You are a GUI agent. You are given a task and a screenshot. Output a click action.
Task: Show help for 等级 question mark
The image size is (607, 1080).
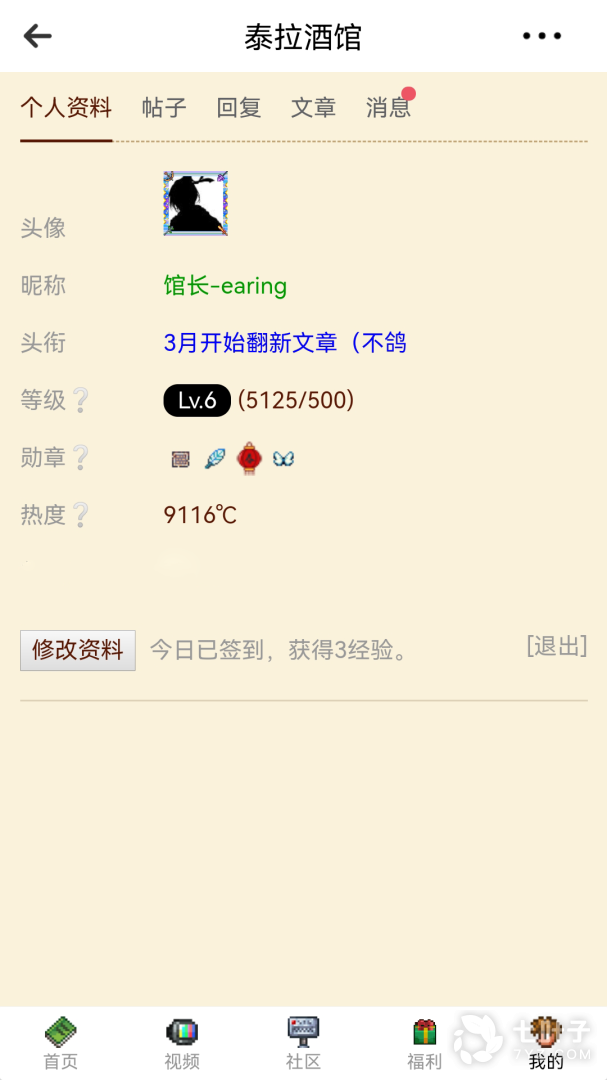pyautogui.click(x=81, y=401)
